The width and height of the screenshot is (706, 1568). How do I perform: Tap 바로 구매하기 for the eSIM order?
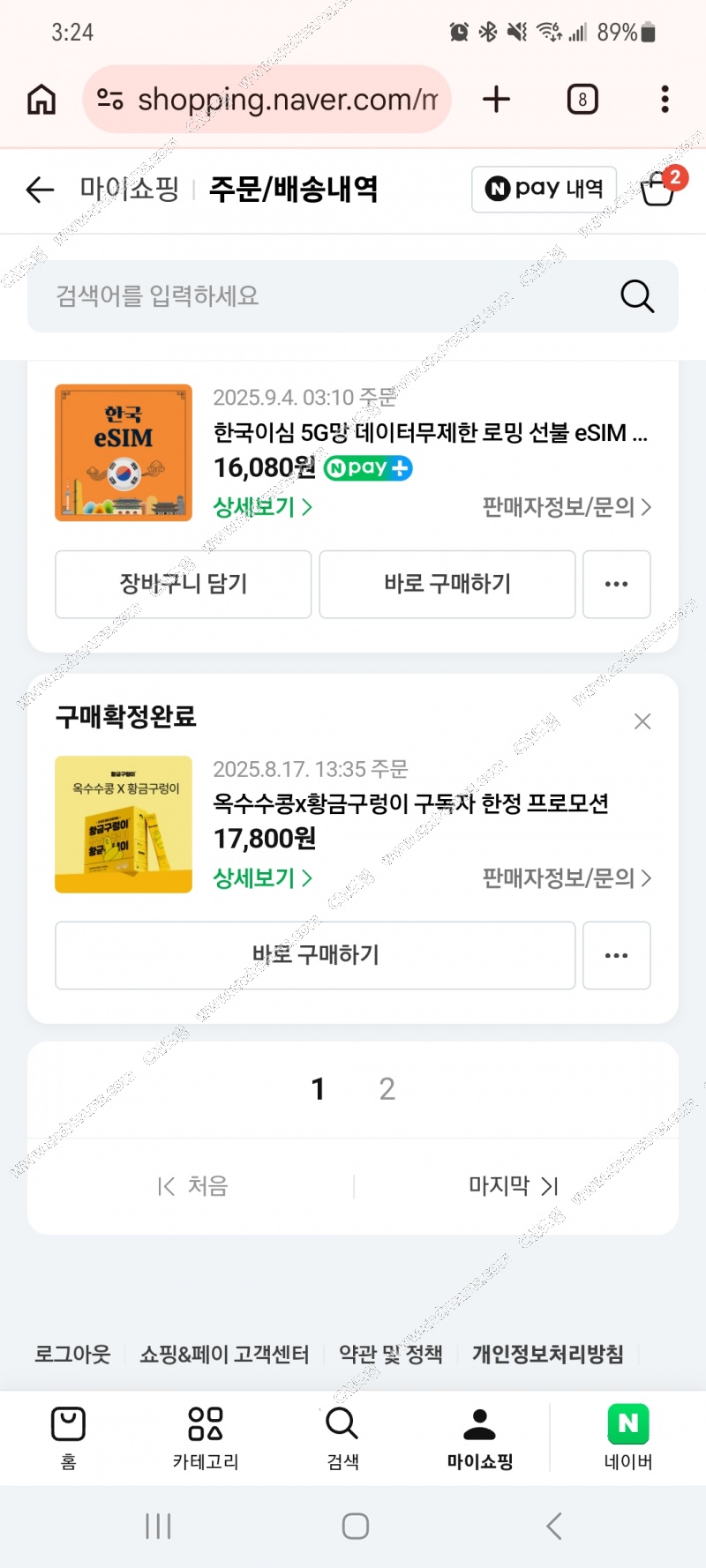point(447,584)
